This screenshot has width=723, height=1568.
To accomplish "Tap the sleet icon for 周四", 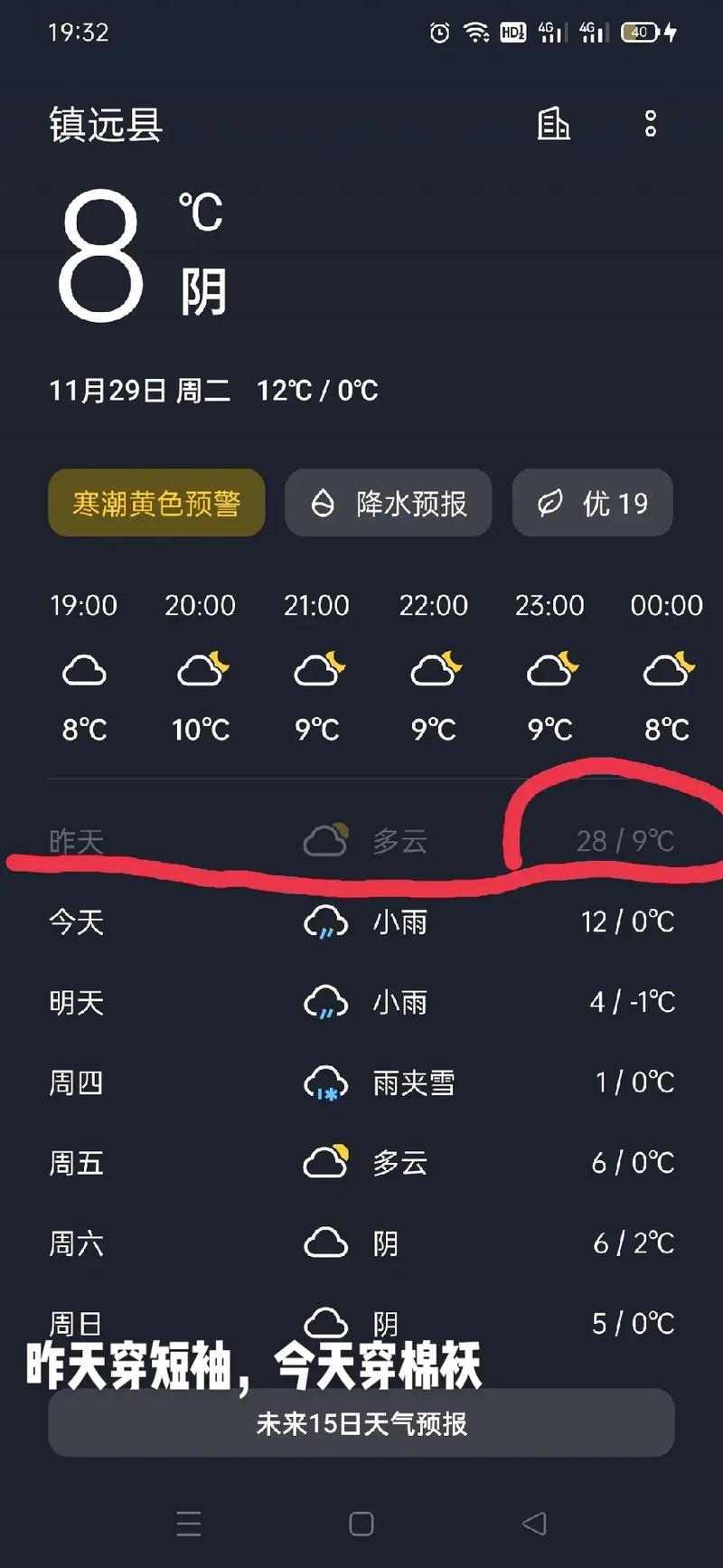I will pyautogui.click(x=325, y=1082).
